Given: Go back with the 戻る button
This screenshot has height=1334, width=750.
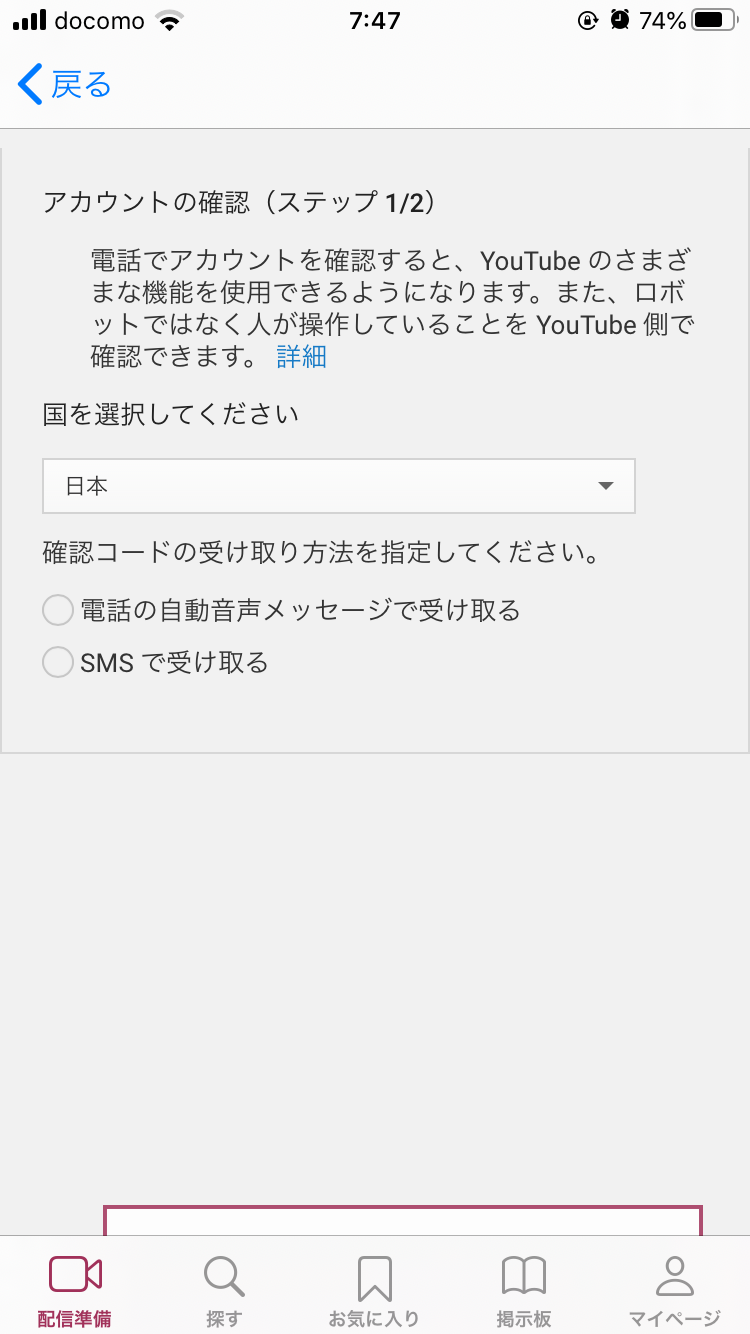Looking at the screenshot, I should (x=65, y=86).
